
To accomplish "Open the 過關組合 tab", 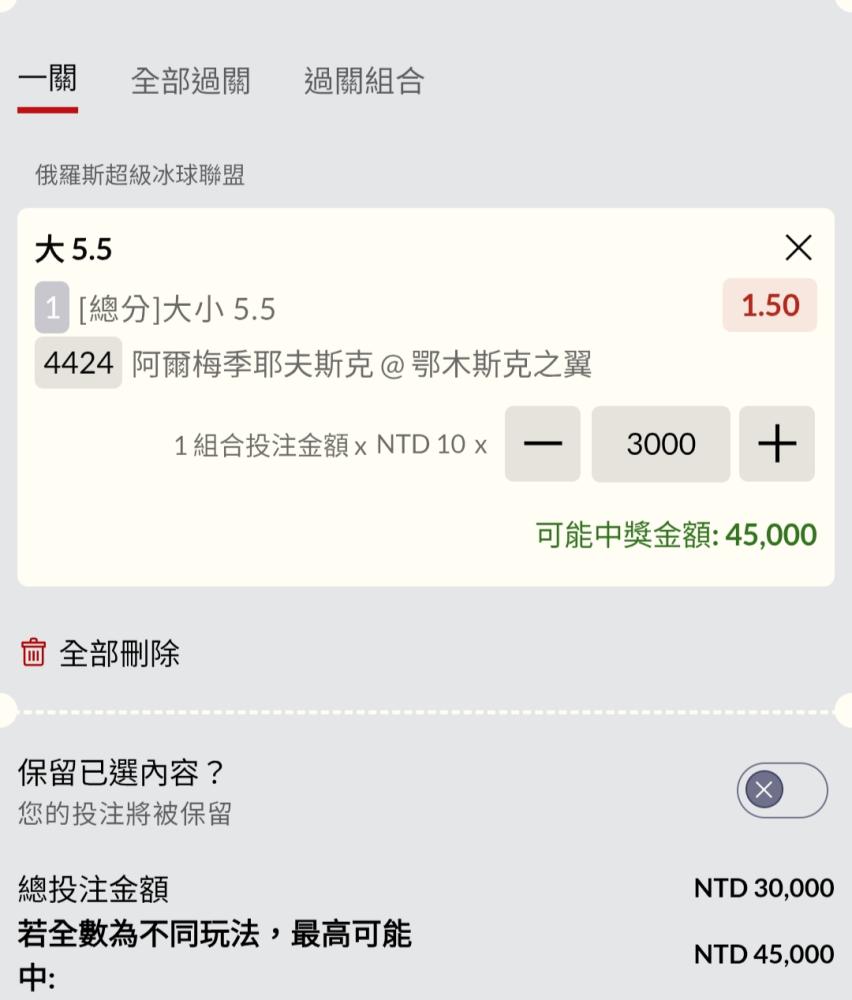I will (x=364, y=81).
